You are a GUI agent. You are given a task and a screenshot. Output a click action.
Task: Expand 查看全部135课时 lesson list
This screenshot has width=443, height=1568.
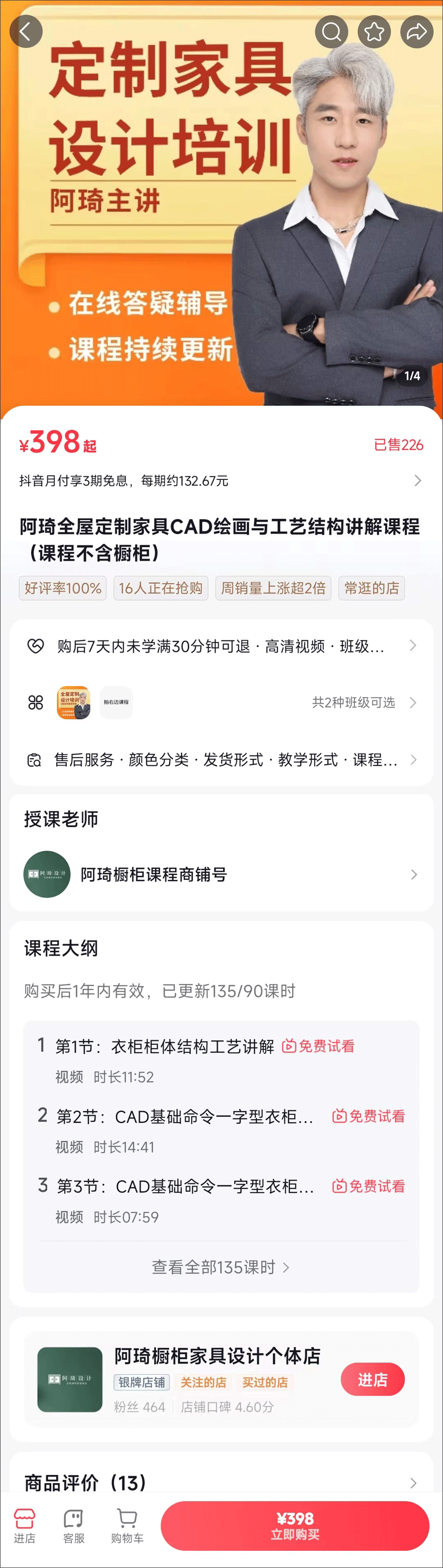click(220, 1267)
